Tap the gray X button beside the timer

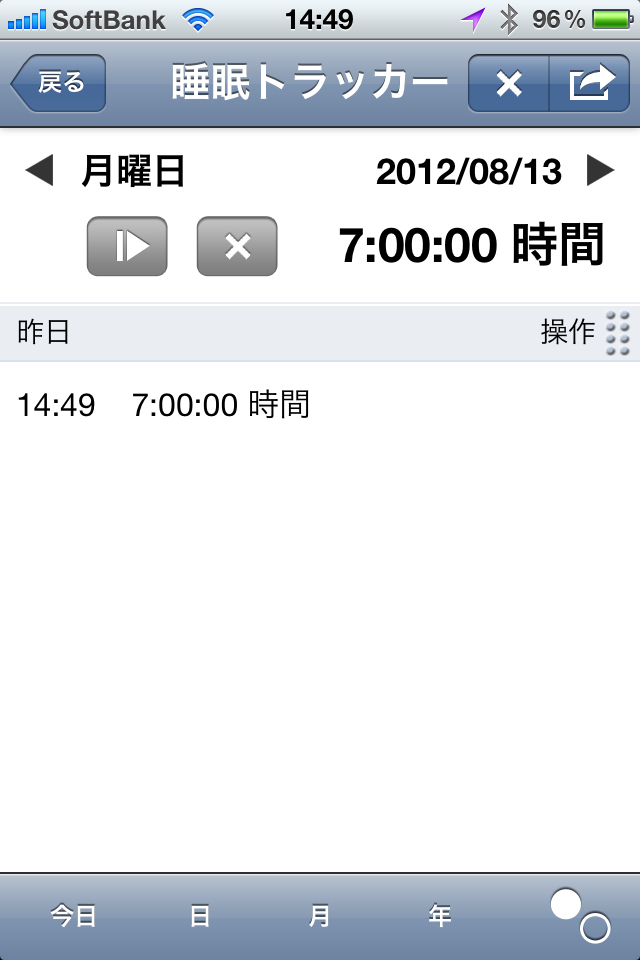click(x=237, y=246)
